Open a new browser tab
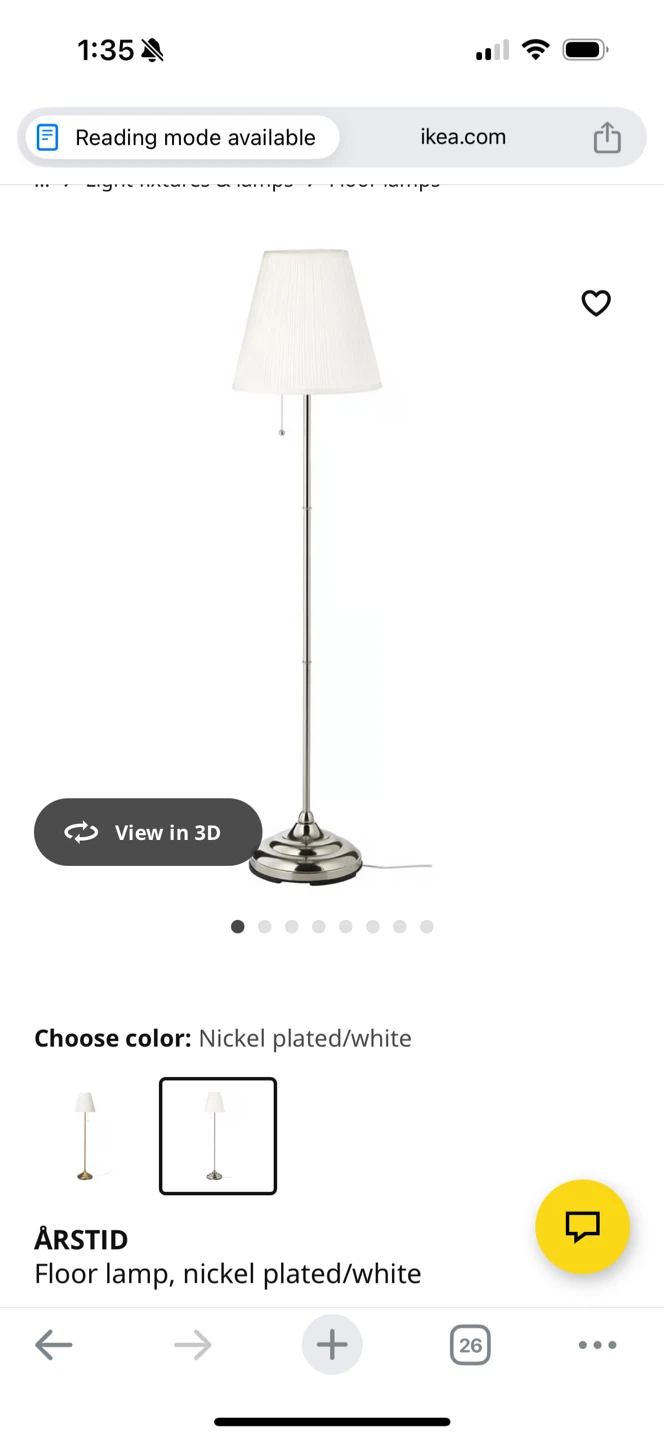The height and width of the screenshot is (1440, 664). click(332, 1345)
